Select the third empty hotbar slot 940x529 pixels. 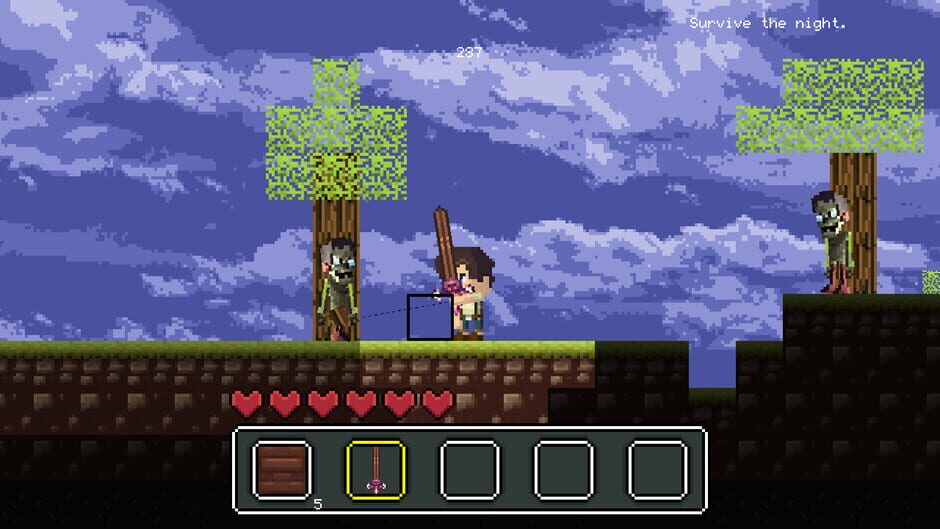pyautogui.click(x=470, y=470)
